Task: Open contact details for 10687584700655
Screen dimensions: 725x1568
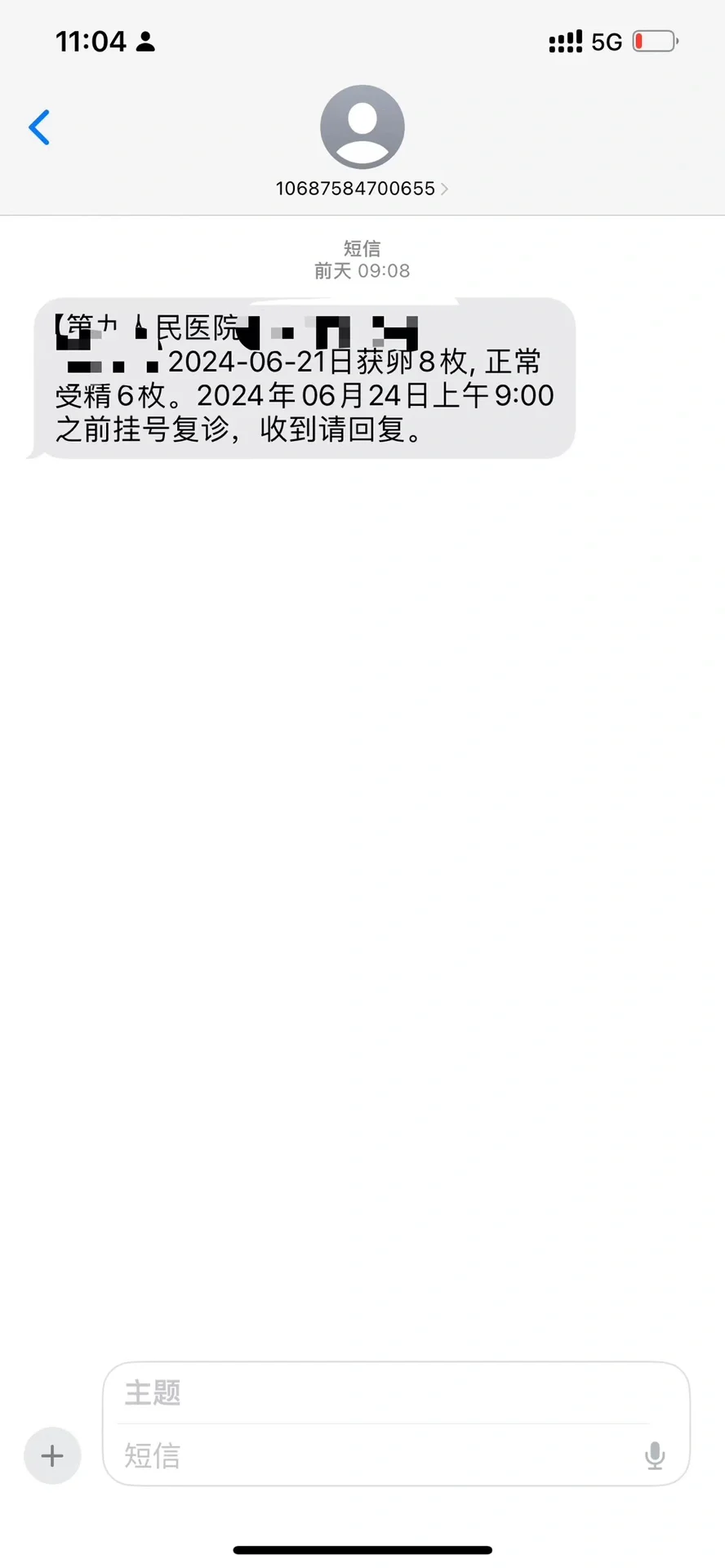Action: coord(362,189)
